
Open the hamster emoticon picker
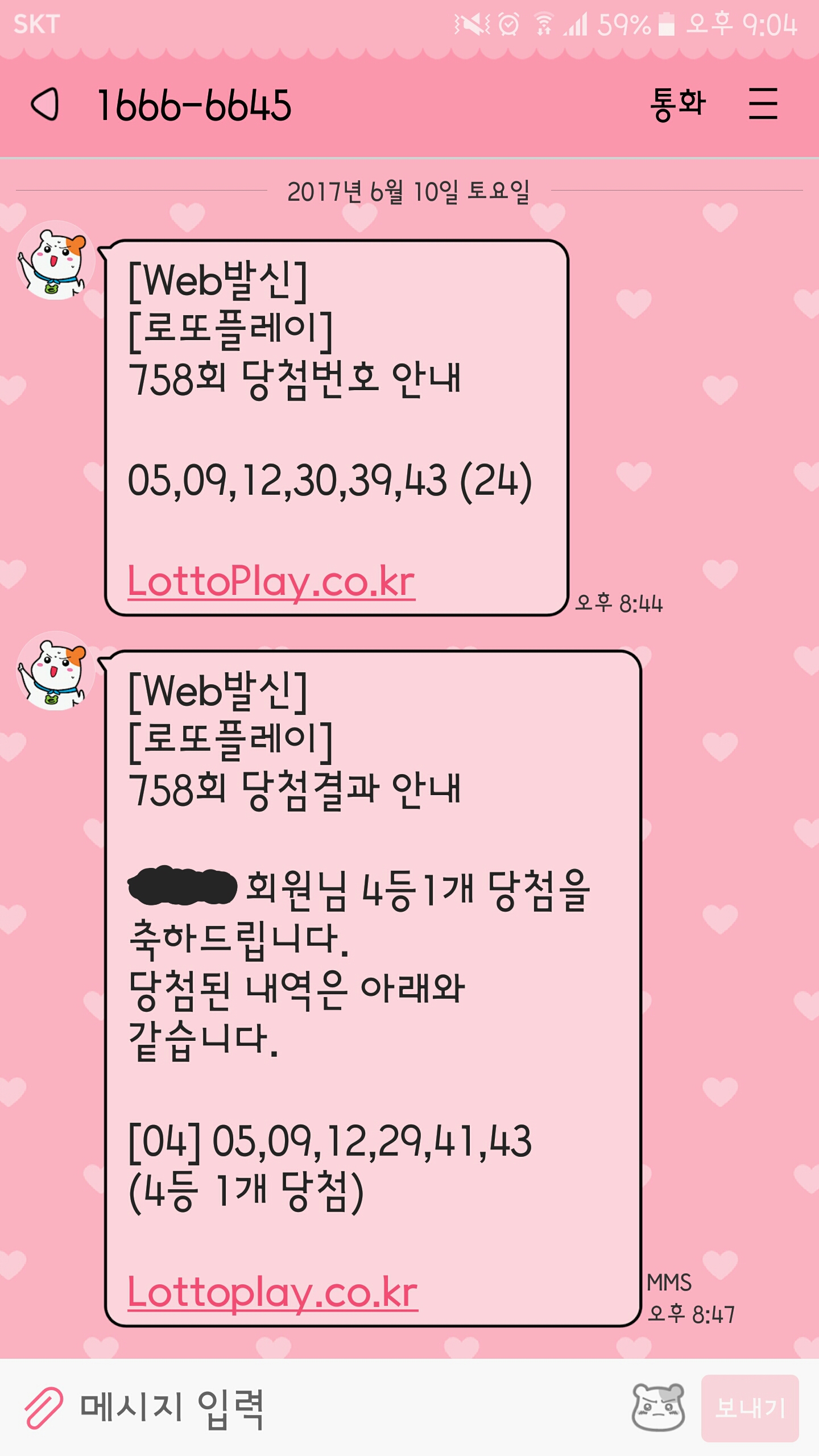[x=658, y=1408]
